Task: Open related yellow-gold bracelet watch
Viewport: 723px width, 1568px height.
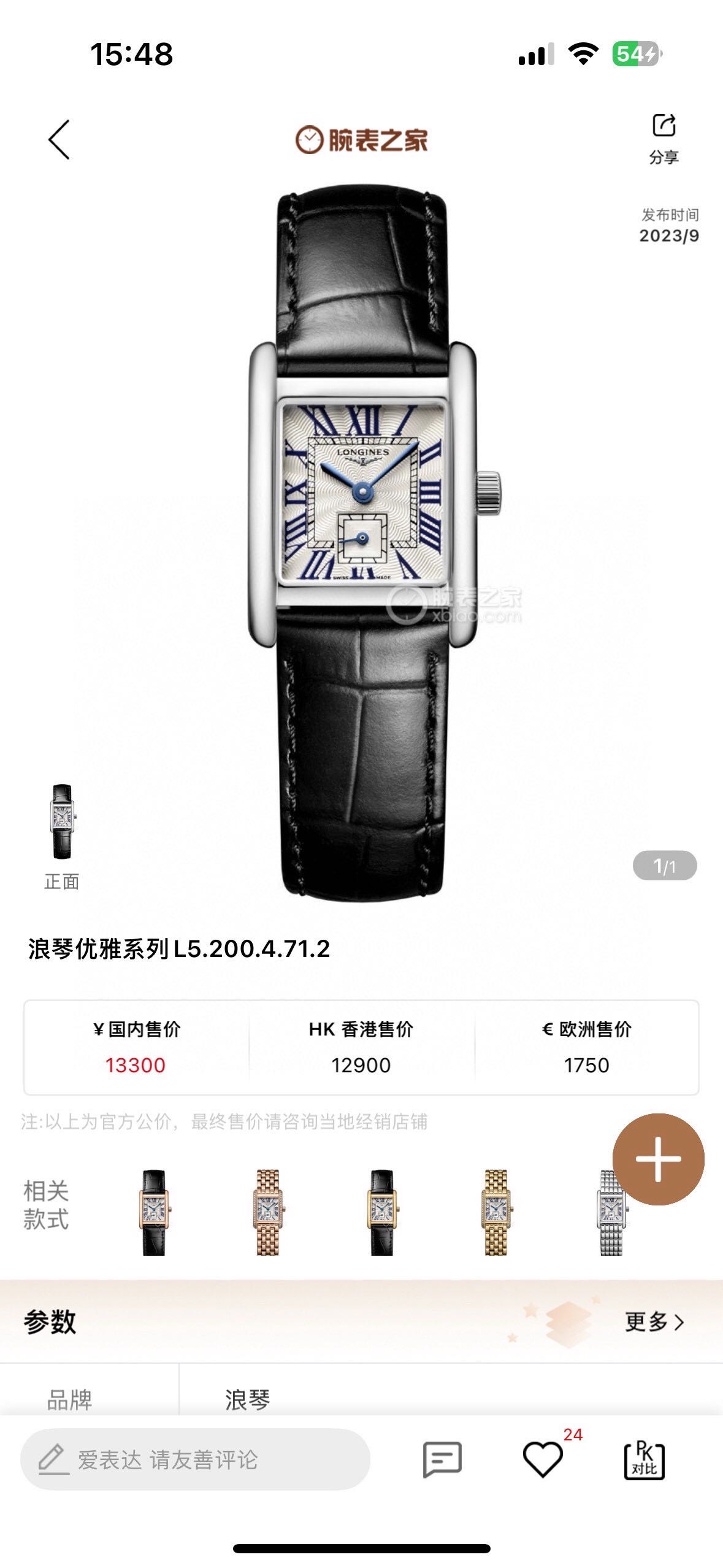Action: point(496,1212)
